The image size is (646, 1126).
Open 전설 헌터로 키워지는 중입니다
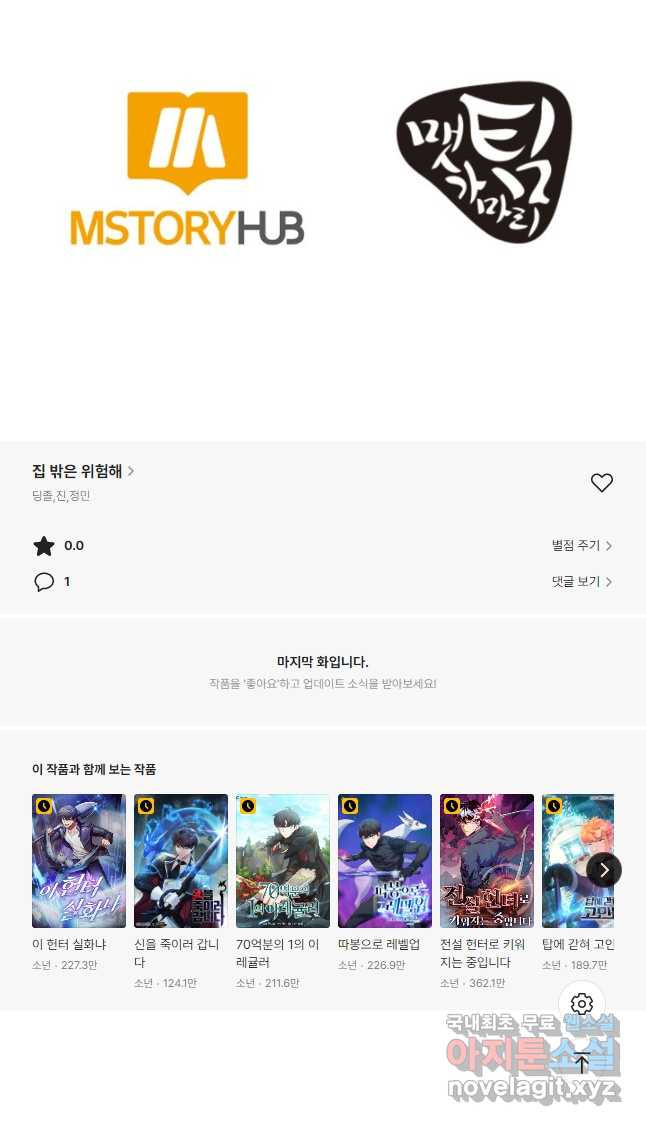487,861
